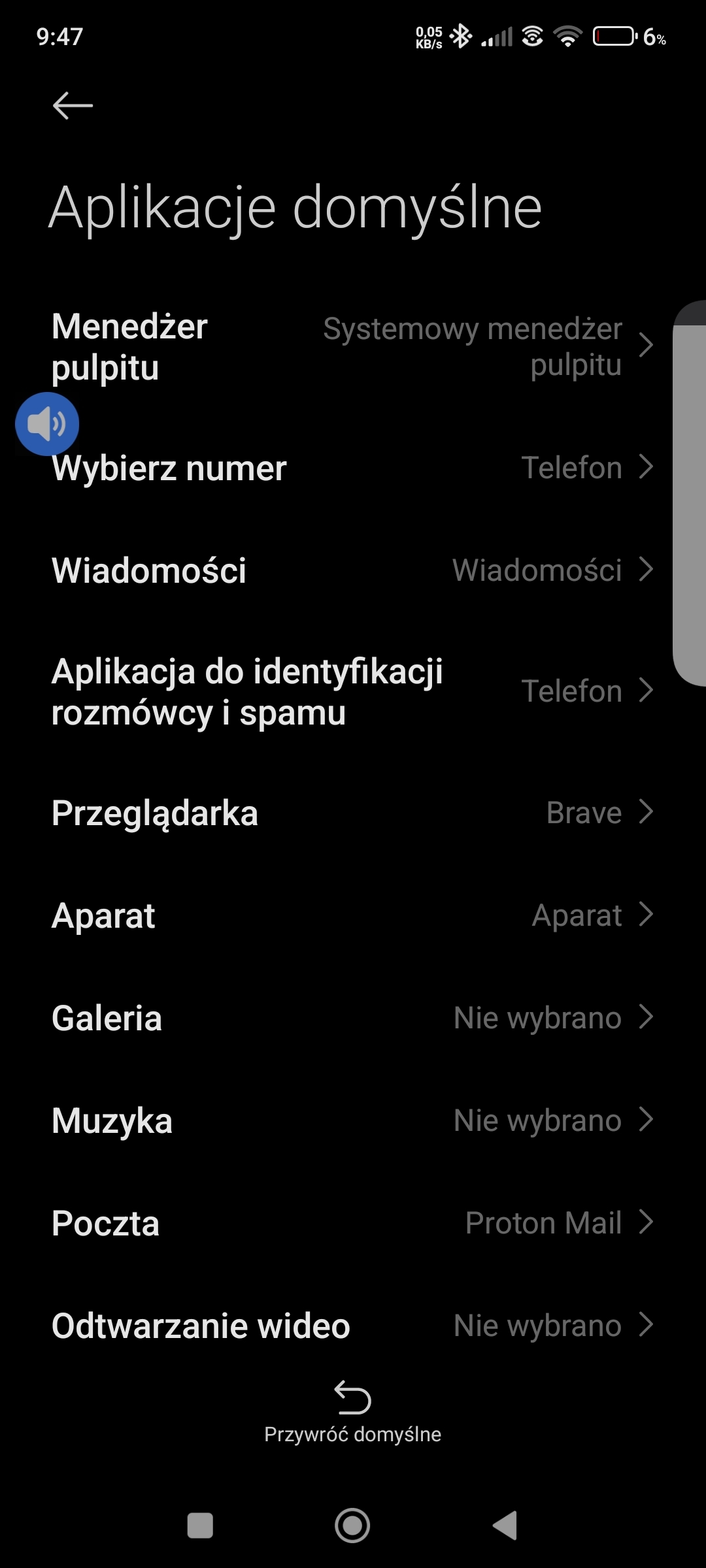The image size is (706, 1568).
Task: Open the Wybierz numer default app
Action: (353, 468)
